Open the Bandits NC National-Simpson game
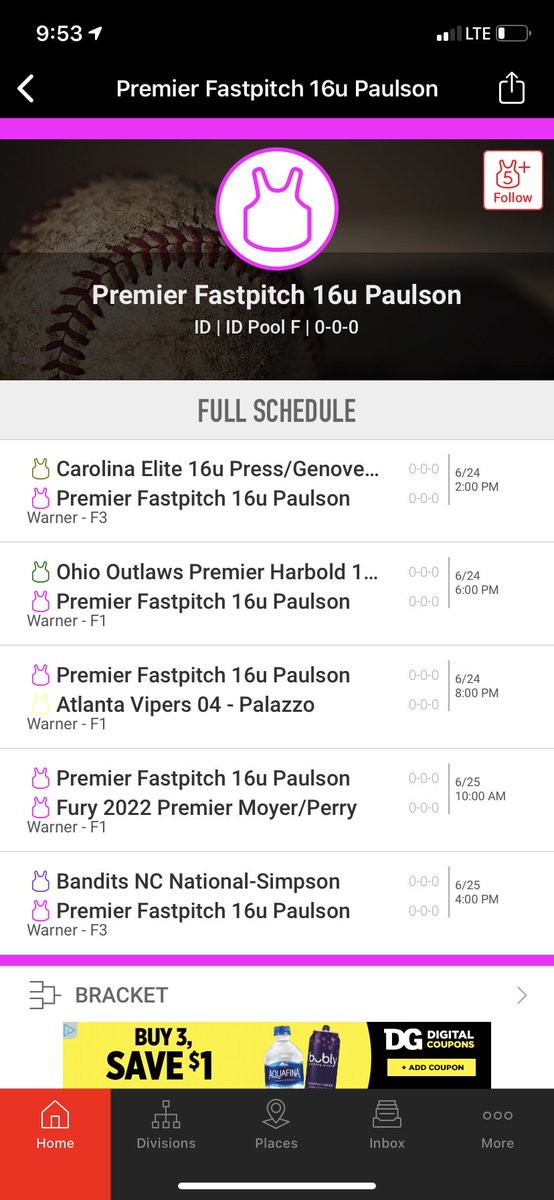This screenshot has height=1200, width=554. coord(277,903)
